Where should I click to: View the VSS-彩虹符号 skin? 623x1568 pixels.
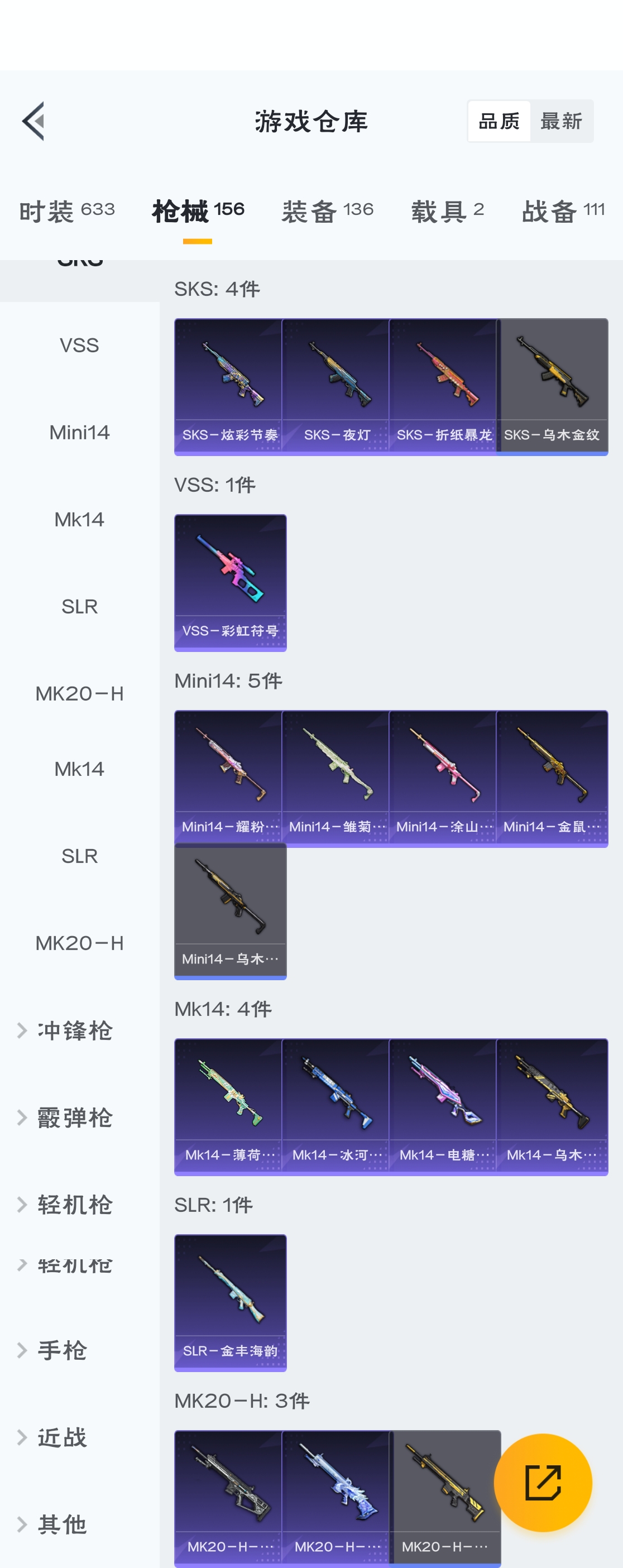[230, 582]
